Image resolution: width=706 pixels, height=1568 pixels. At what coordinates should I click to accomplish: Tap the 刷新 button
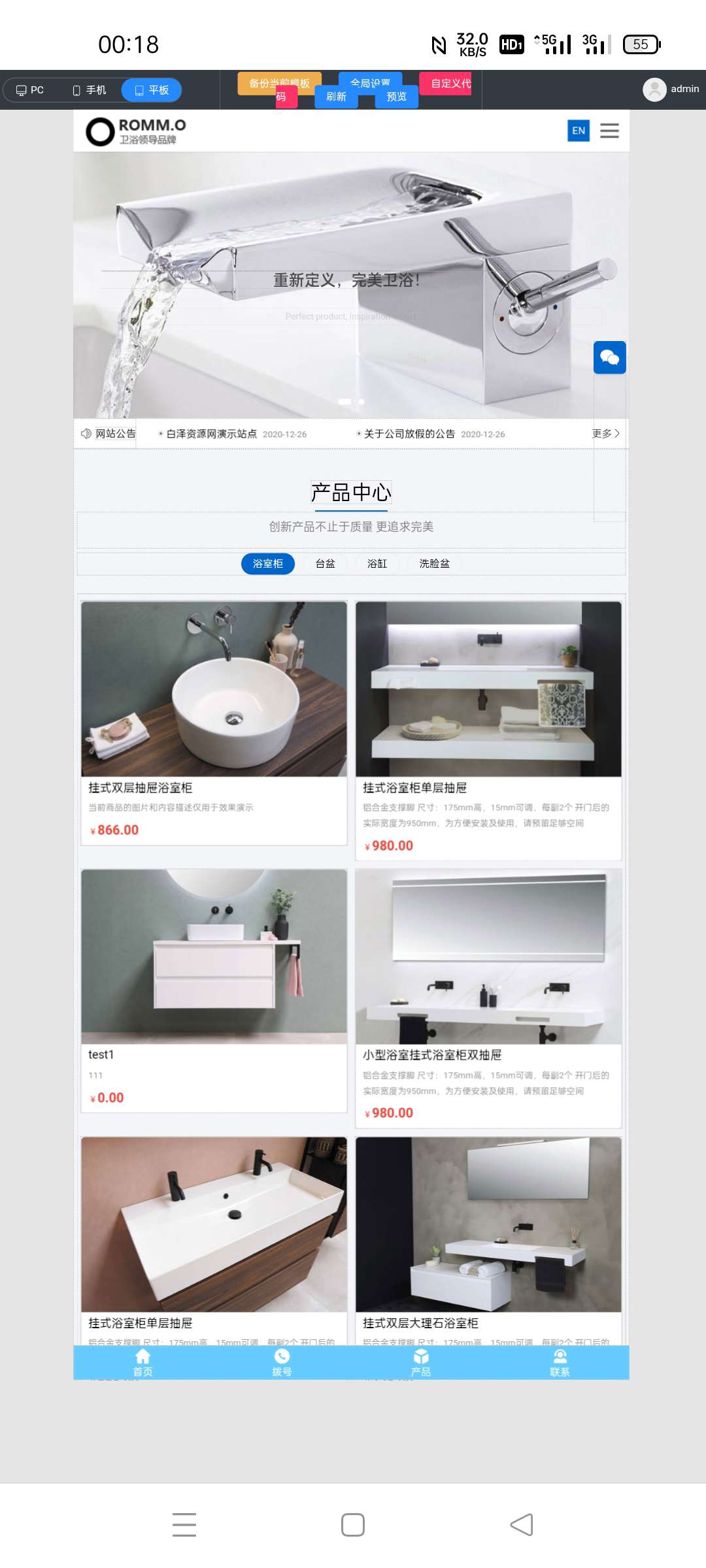[336, 97]
